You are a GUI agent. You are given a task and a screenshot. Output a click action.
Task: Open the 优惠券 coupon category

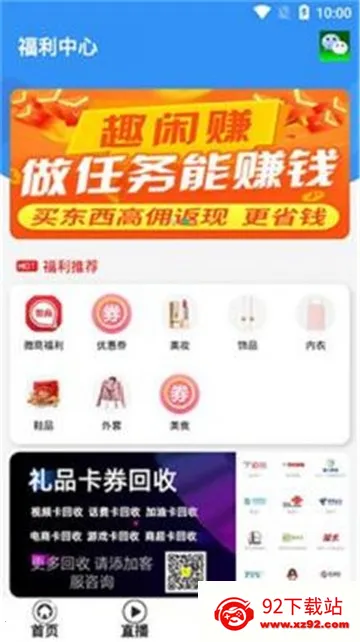pos(111,323)
